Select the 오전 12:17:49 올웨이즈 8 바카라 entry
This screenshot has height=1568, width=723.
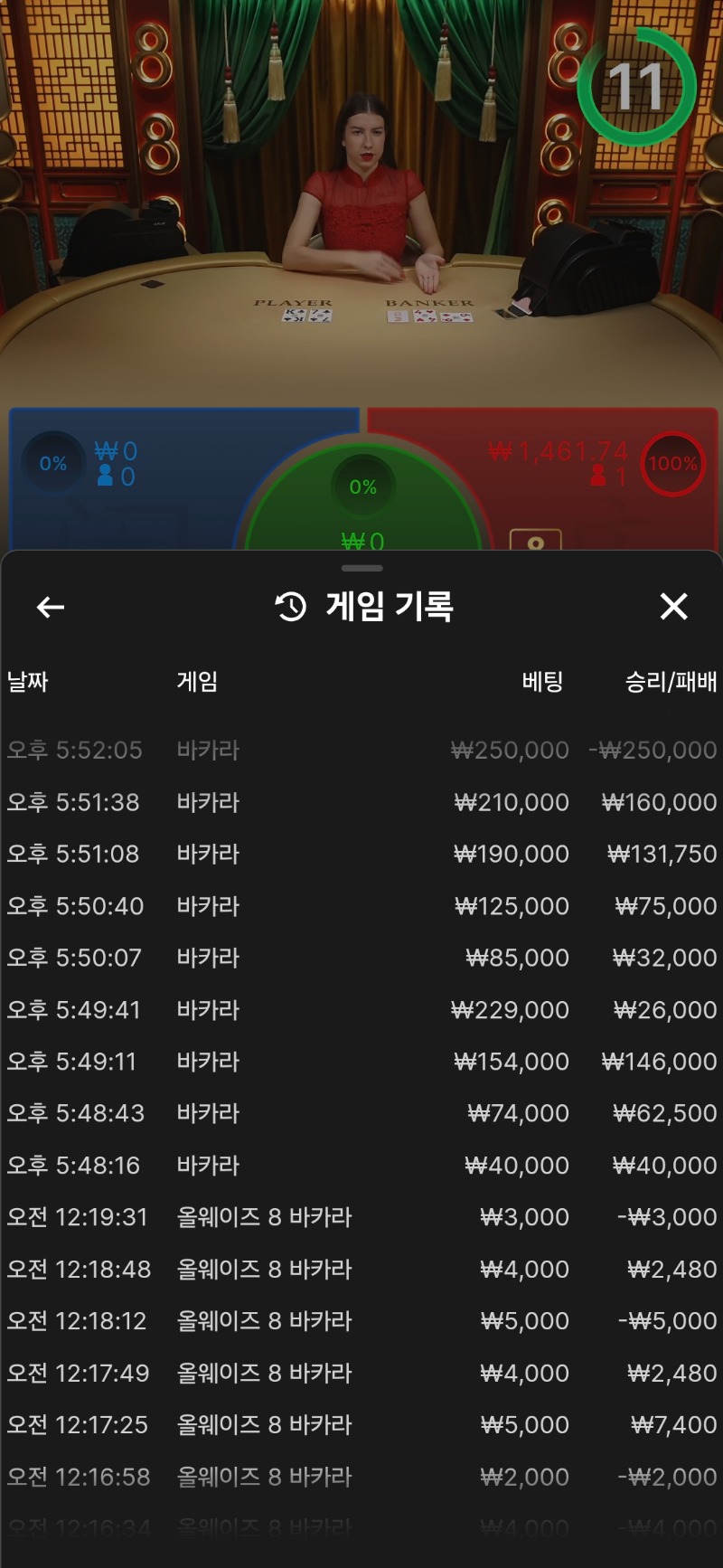pos(361,1373)
